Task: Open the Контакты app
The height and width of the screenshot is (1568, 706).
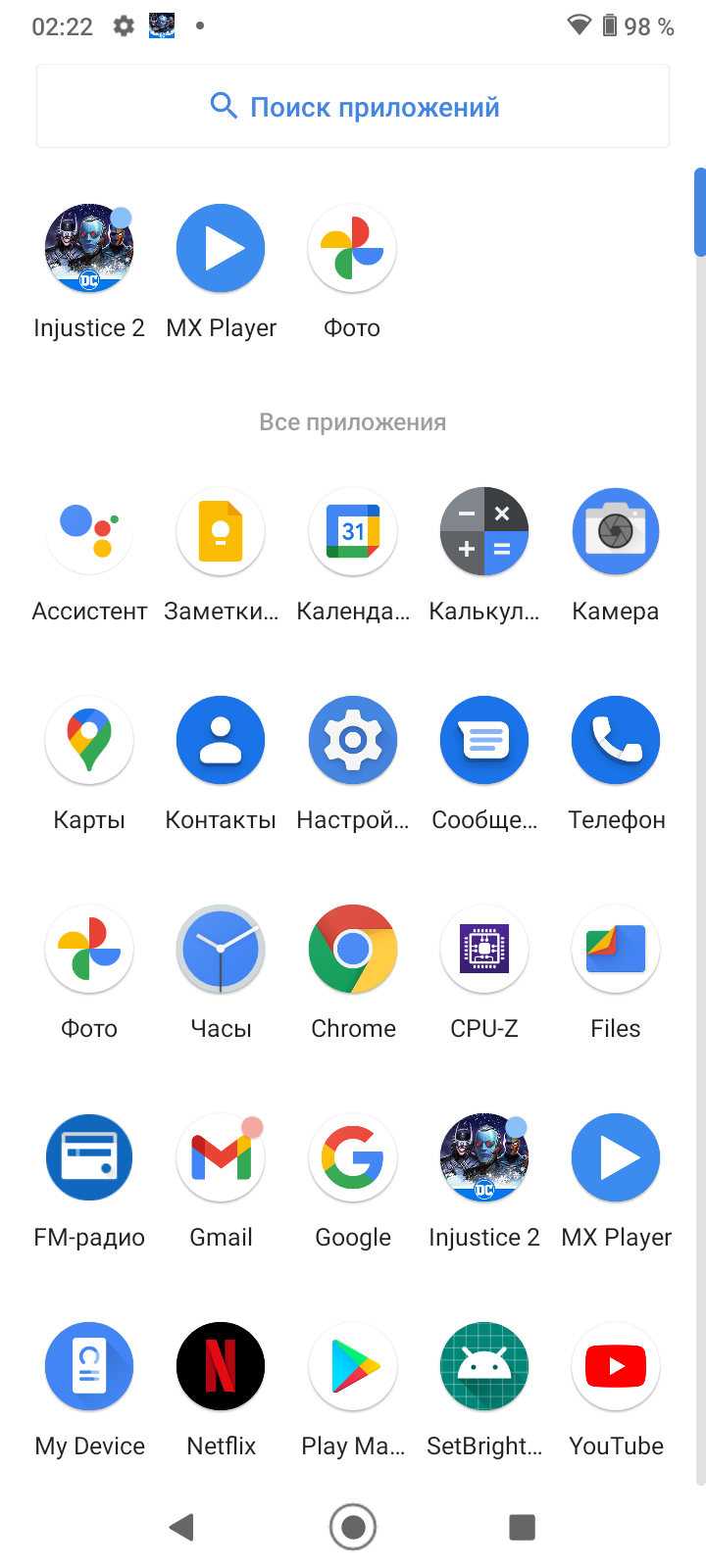Action: [x=221, y=741]
